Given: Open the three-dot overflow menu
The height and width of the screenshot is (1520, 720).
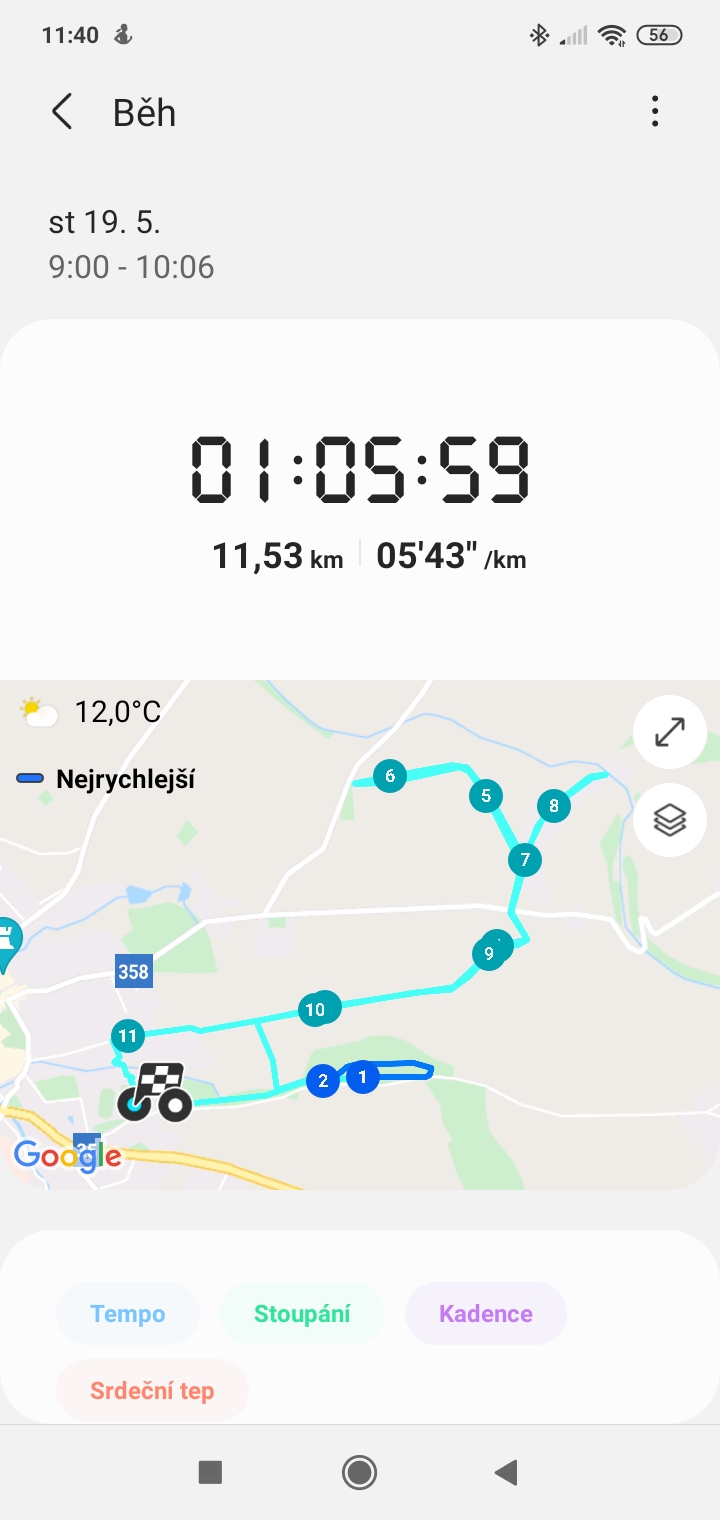Looking at the screenshot, I should [655, 112].
